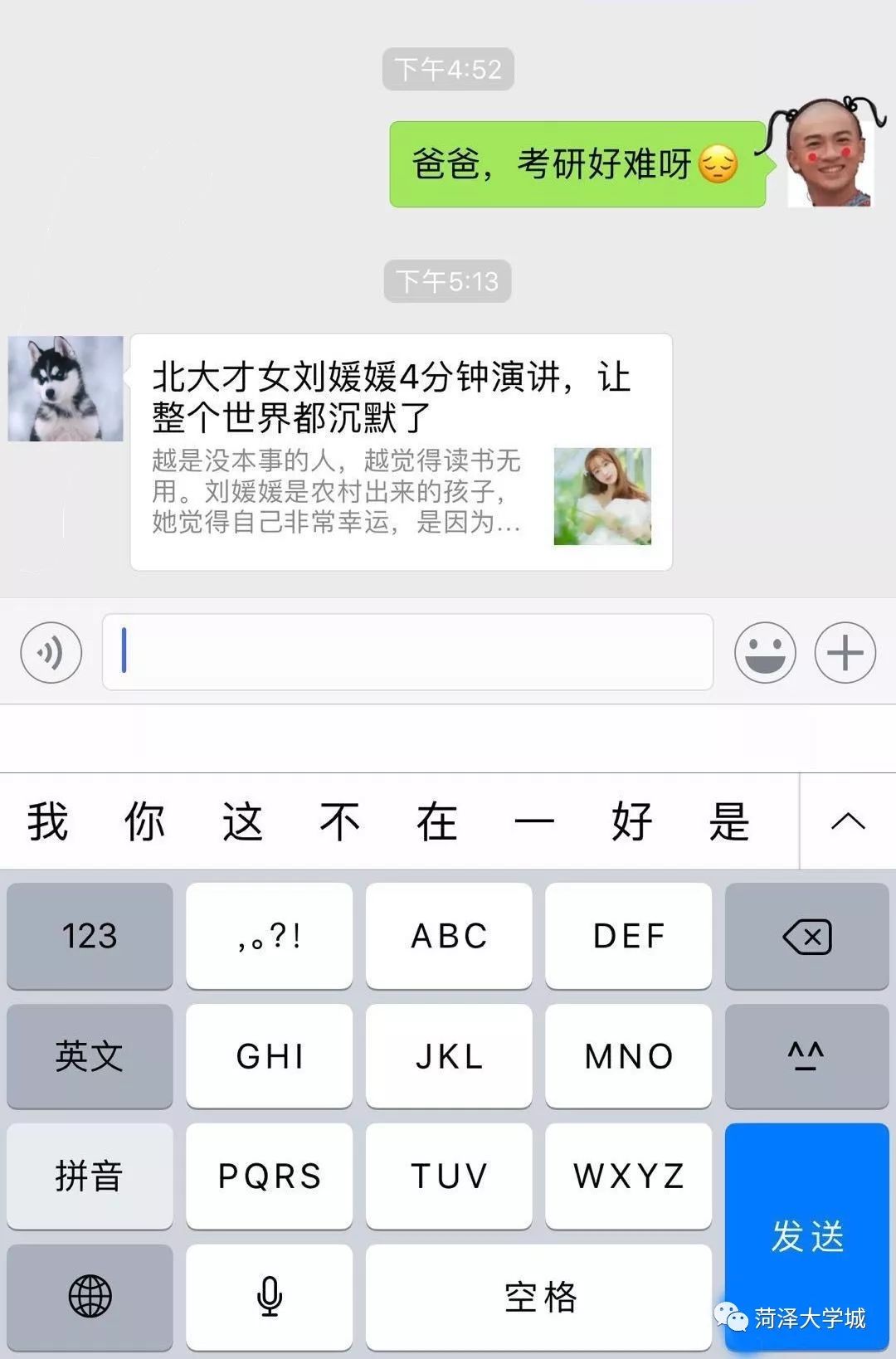The width and height of the screenshot is (896, 1359).
Task: Tap the punctuation ,。?! key
Action: click(269, 936)
